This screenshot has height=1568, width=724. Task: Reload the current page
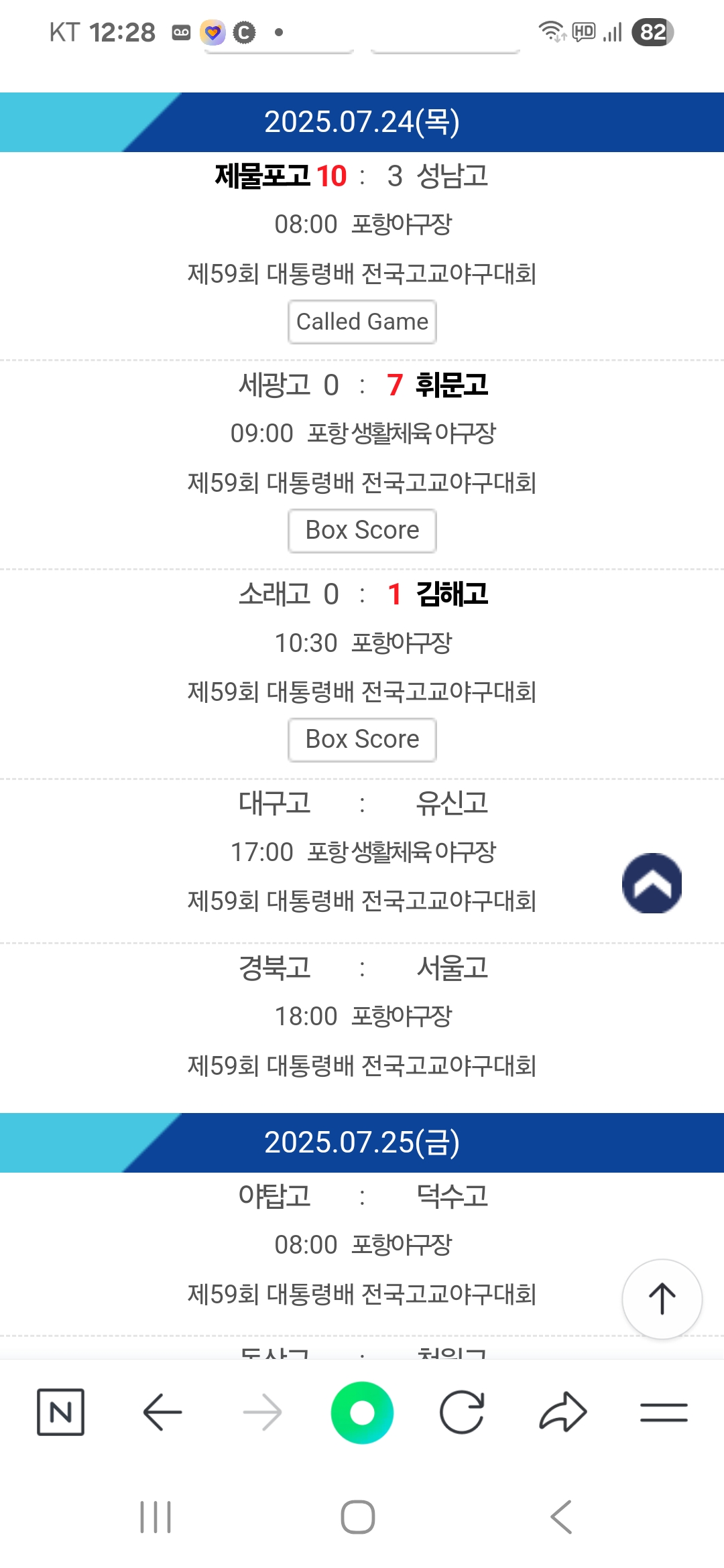tap(462, 1412)
